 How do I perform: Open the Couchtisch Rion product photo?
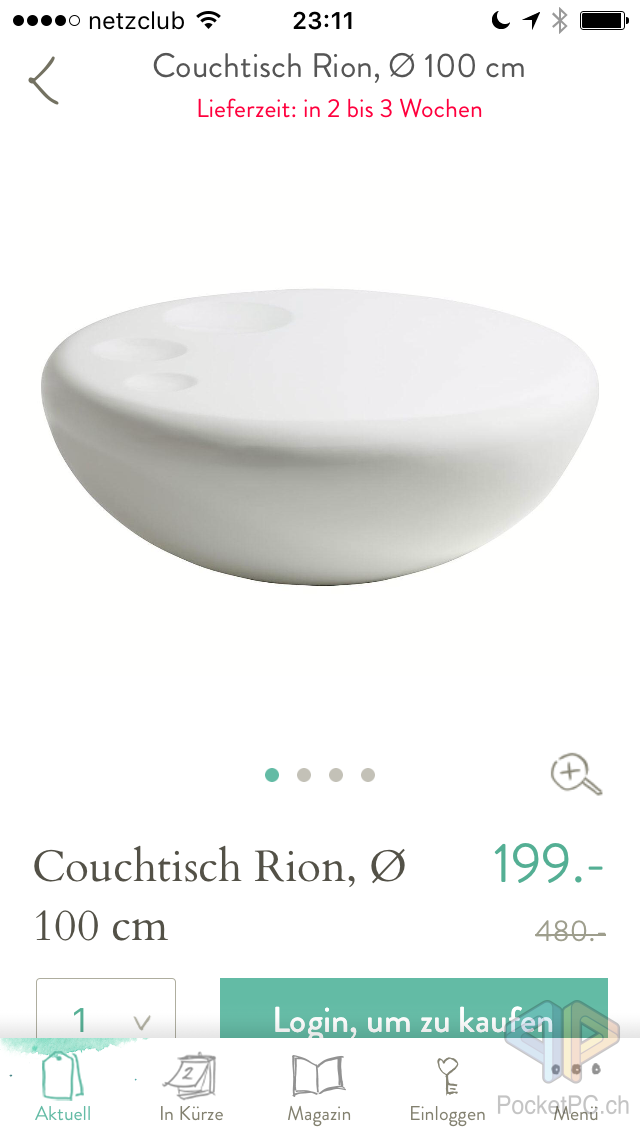pyautogui.click(x=320, y=440)
